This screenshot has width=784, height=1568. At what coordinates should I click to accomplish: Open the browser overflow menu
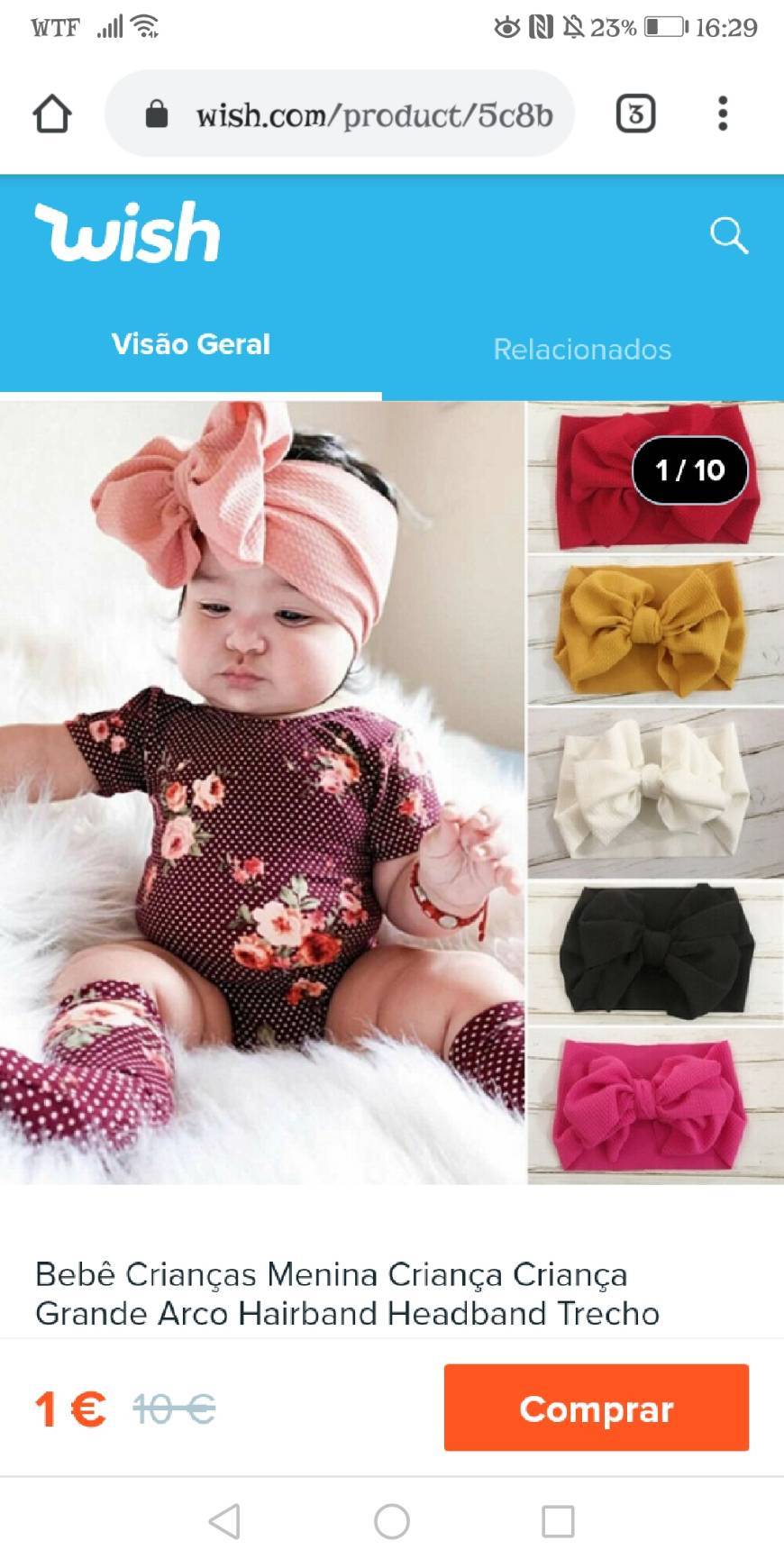click(x=722, y=114)
